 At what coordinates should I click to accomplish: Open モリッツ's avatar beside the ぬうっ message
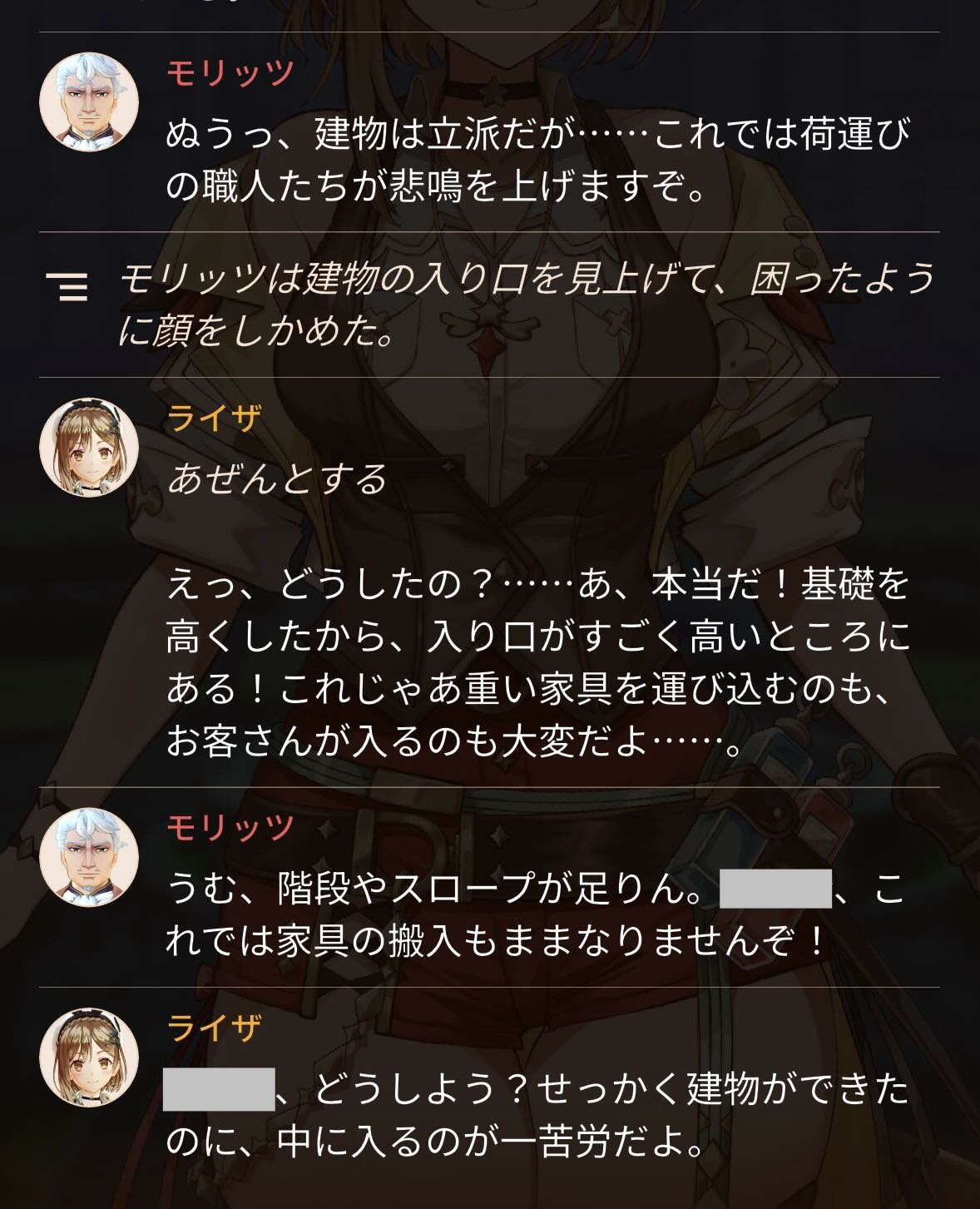point(89,102)
